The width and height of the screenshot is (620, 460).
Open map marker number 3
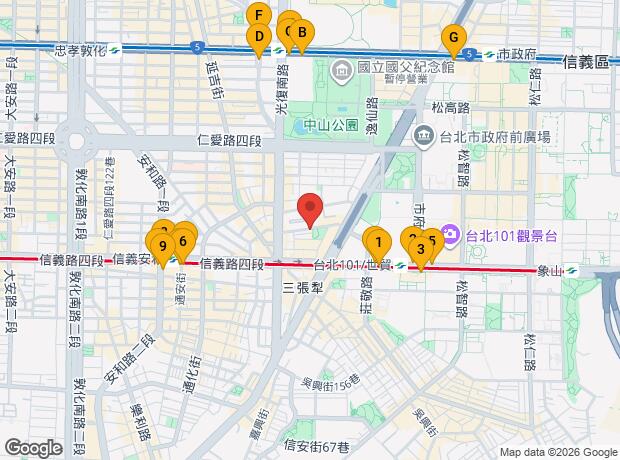pos(422,249)
